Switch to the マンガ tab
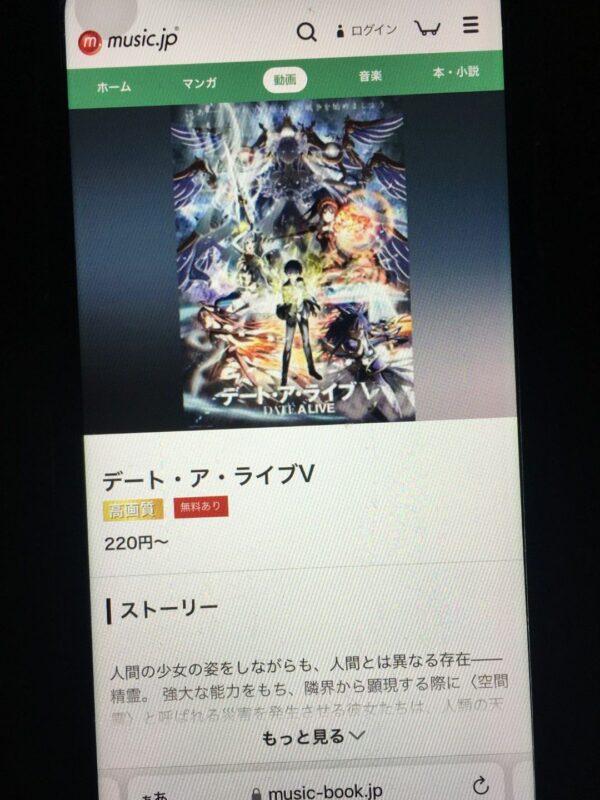 pos(199,83)
